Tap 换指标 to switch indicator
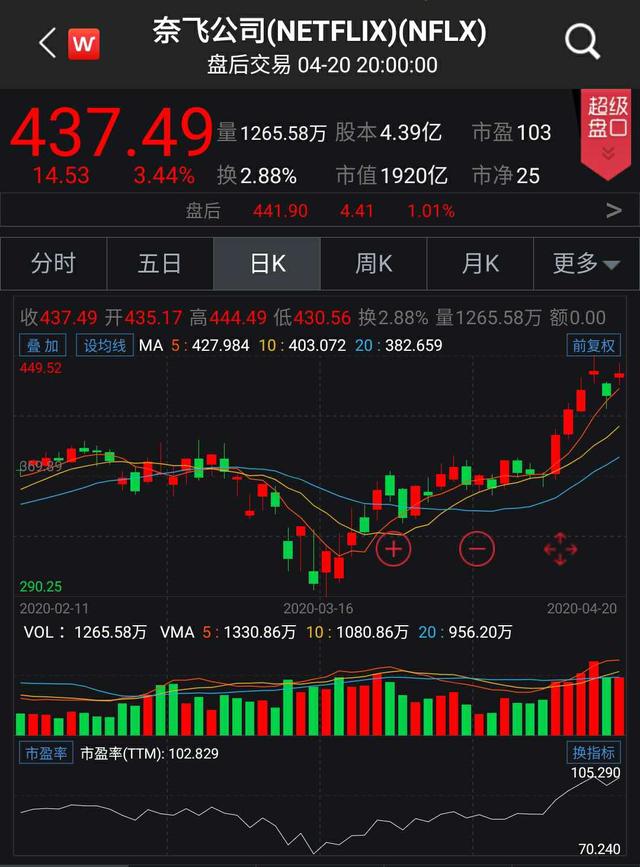 [594, 753]
